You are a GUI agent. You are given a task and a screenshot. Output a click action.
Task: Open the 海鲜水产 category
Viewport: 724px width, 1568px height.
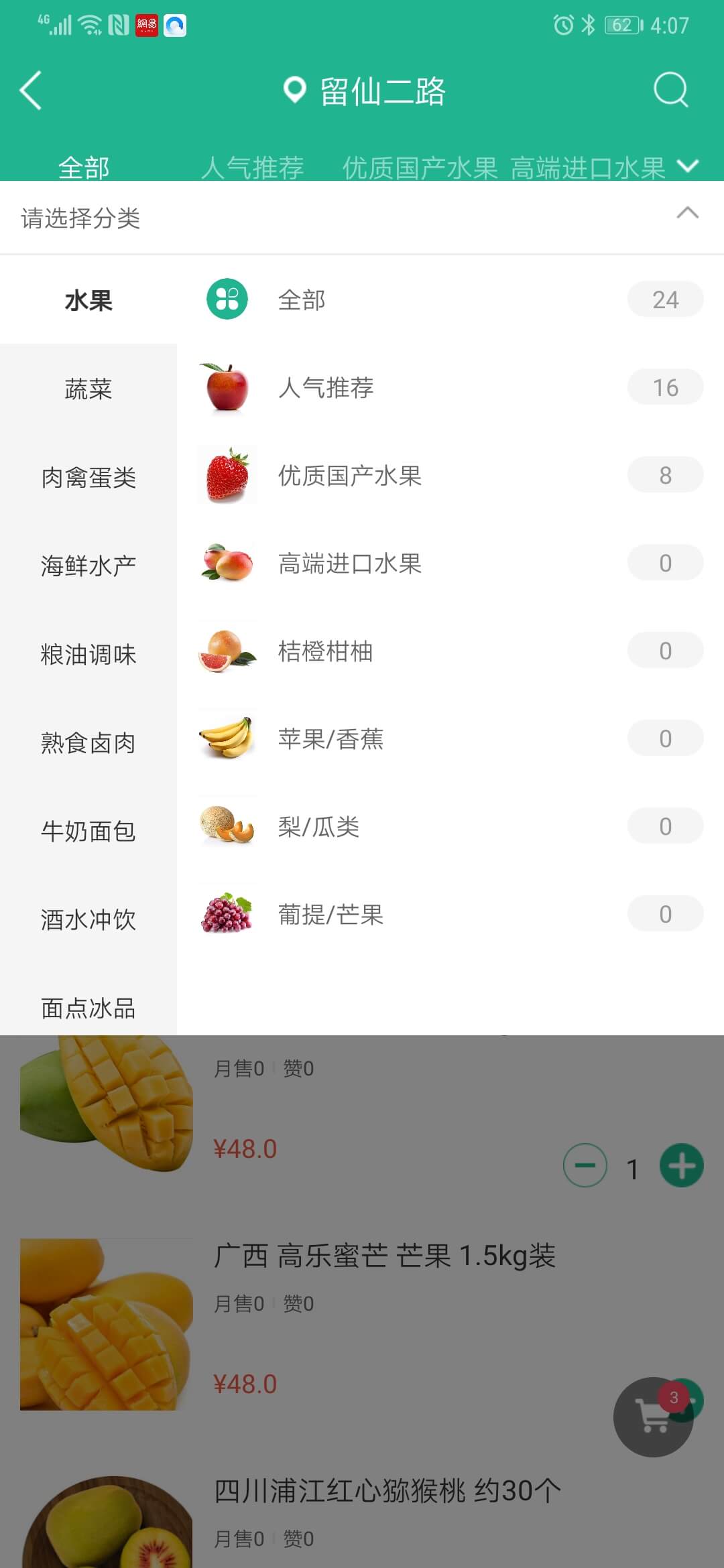[x=88, y=566]
